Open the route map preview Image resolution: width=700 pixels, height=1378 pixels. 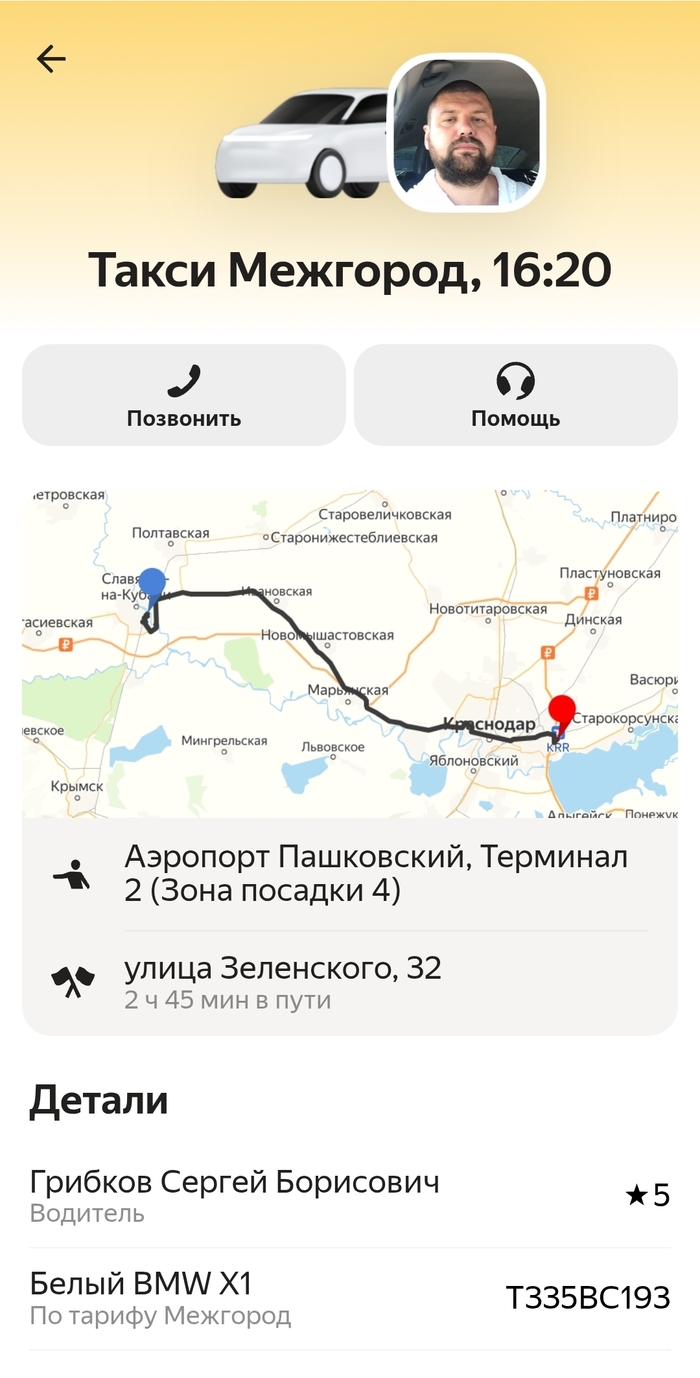click(x=350, y=654)
